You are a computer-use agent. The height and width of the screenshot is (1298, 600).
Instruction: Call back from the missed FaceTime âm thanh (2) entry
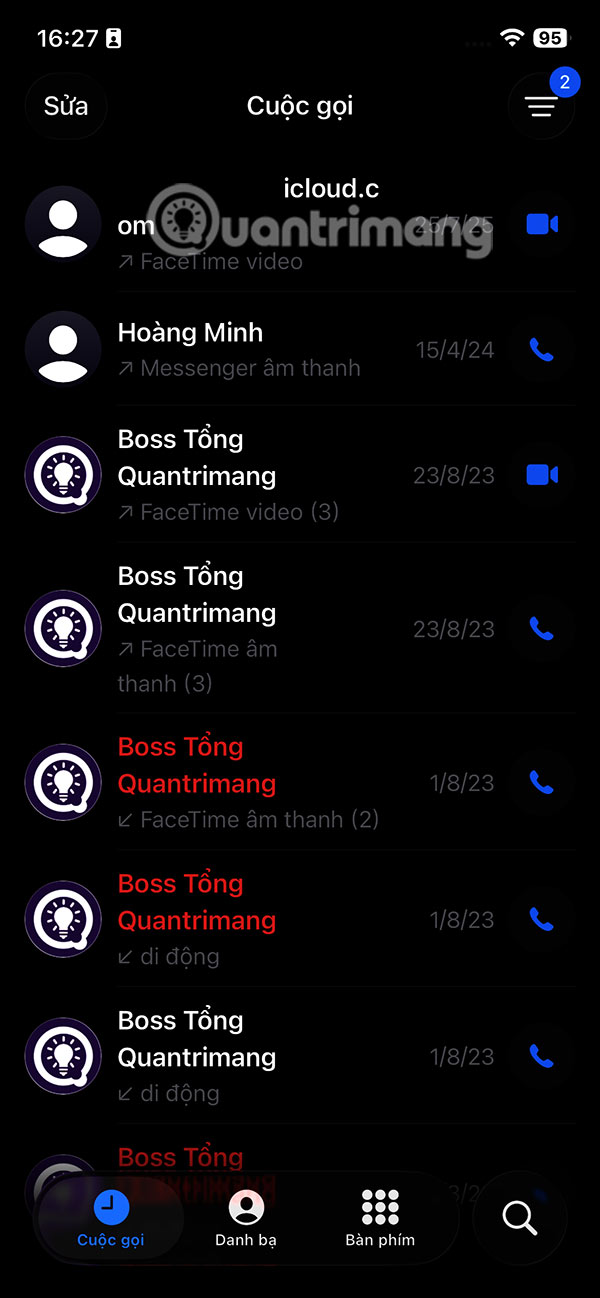click(541, 783)
